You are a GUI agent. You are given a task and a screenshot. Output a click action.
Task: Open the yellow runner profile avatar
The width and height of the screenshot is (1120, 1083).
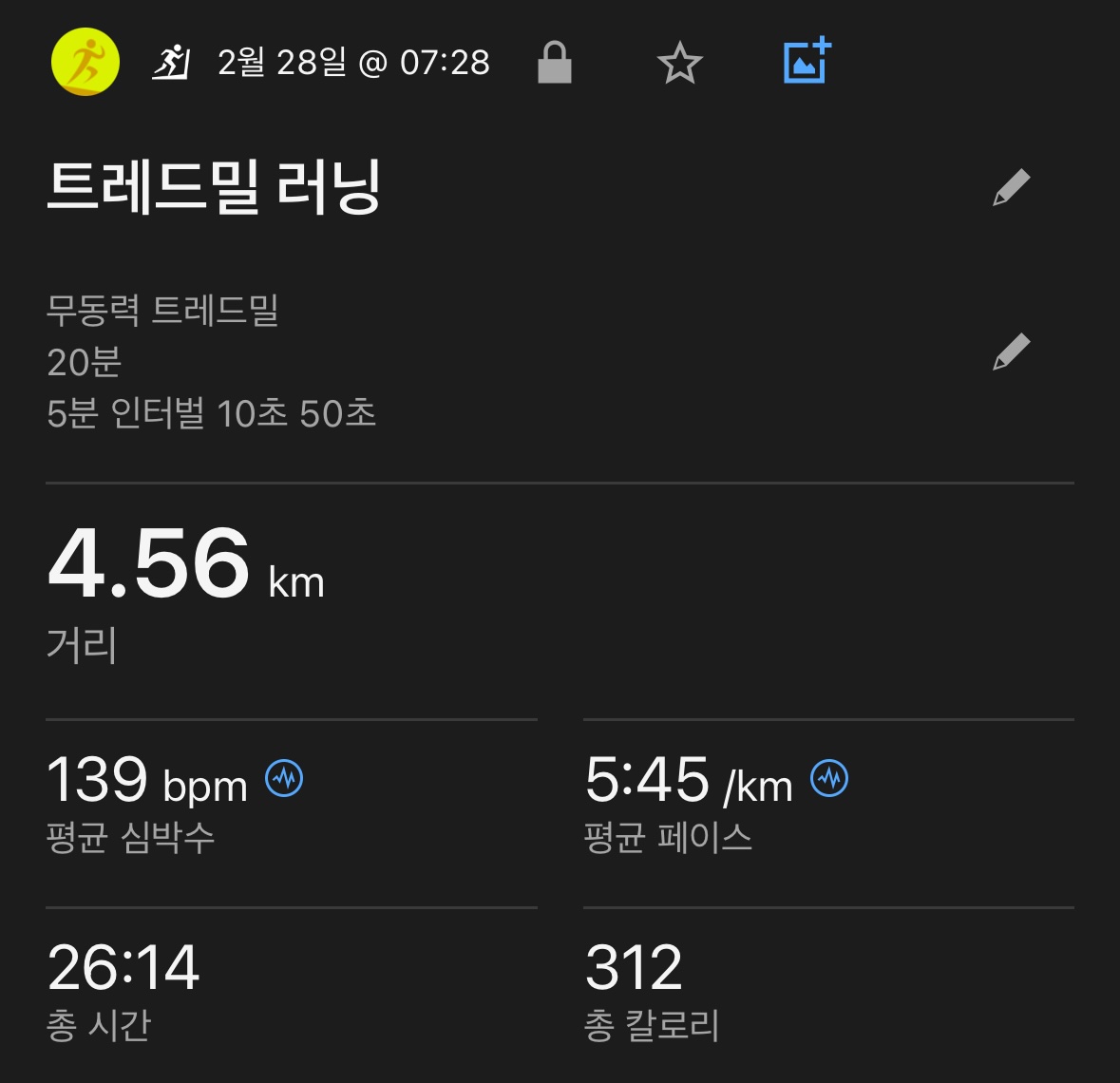click(85, 63)
